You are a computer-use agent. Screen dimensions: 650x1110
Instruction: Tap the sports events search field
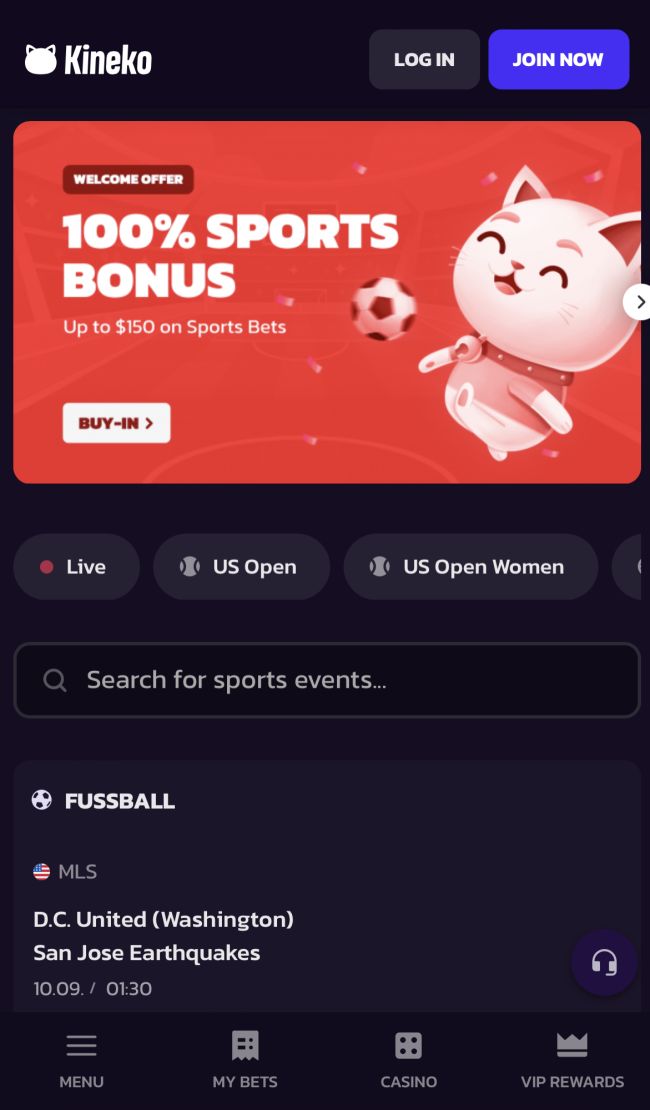(x=326, y=680)
